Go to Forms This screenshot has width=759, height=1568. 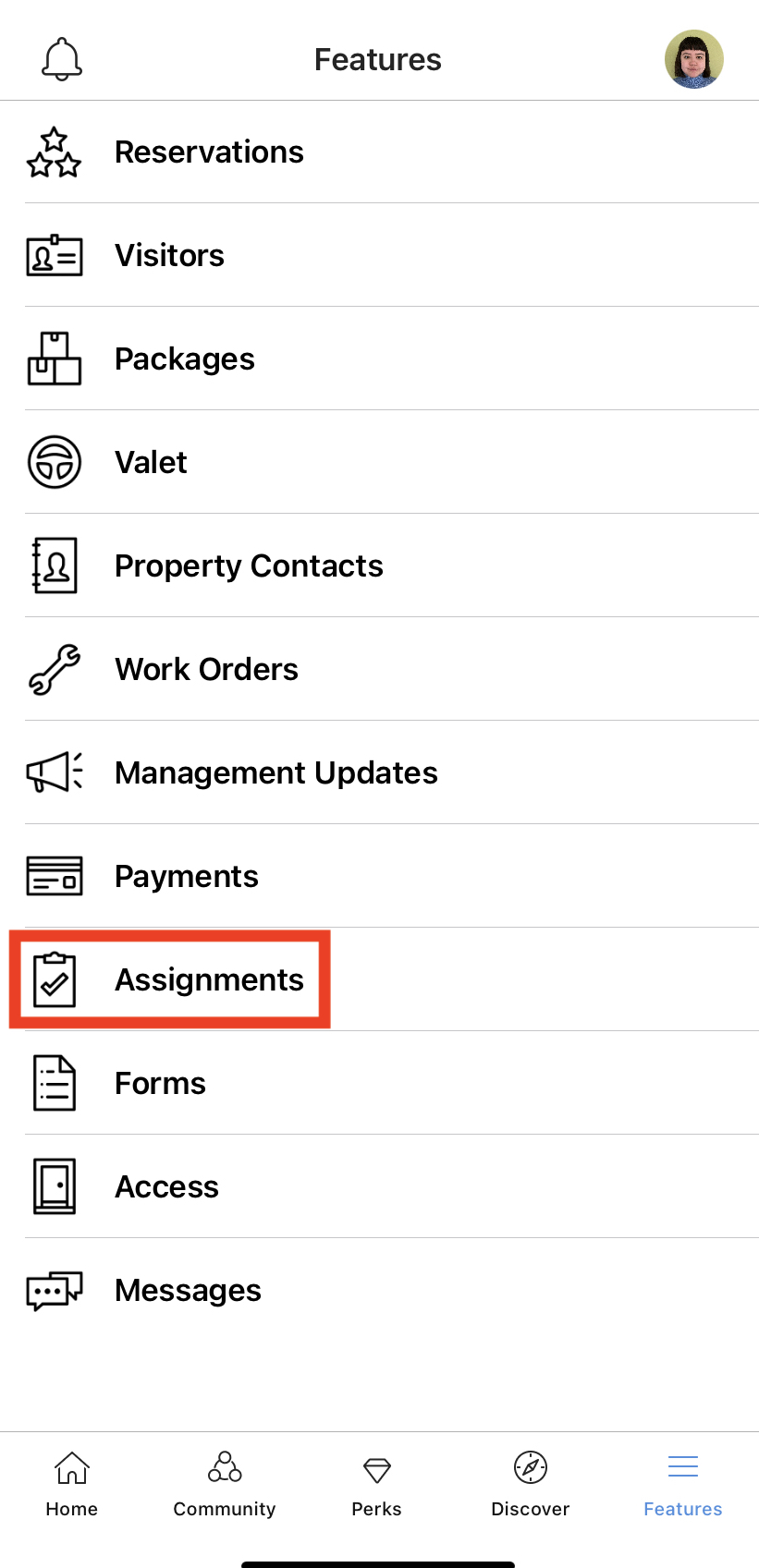click(x=160, y=1084)
